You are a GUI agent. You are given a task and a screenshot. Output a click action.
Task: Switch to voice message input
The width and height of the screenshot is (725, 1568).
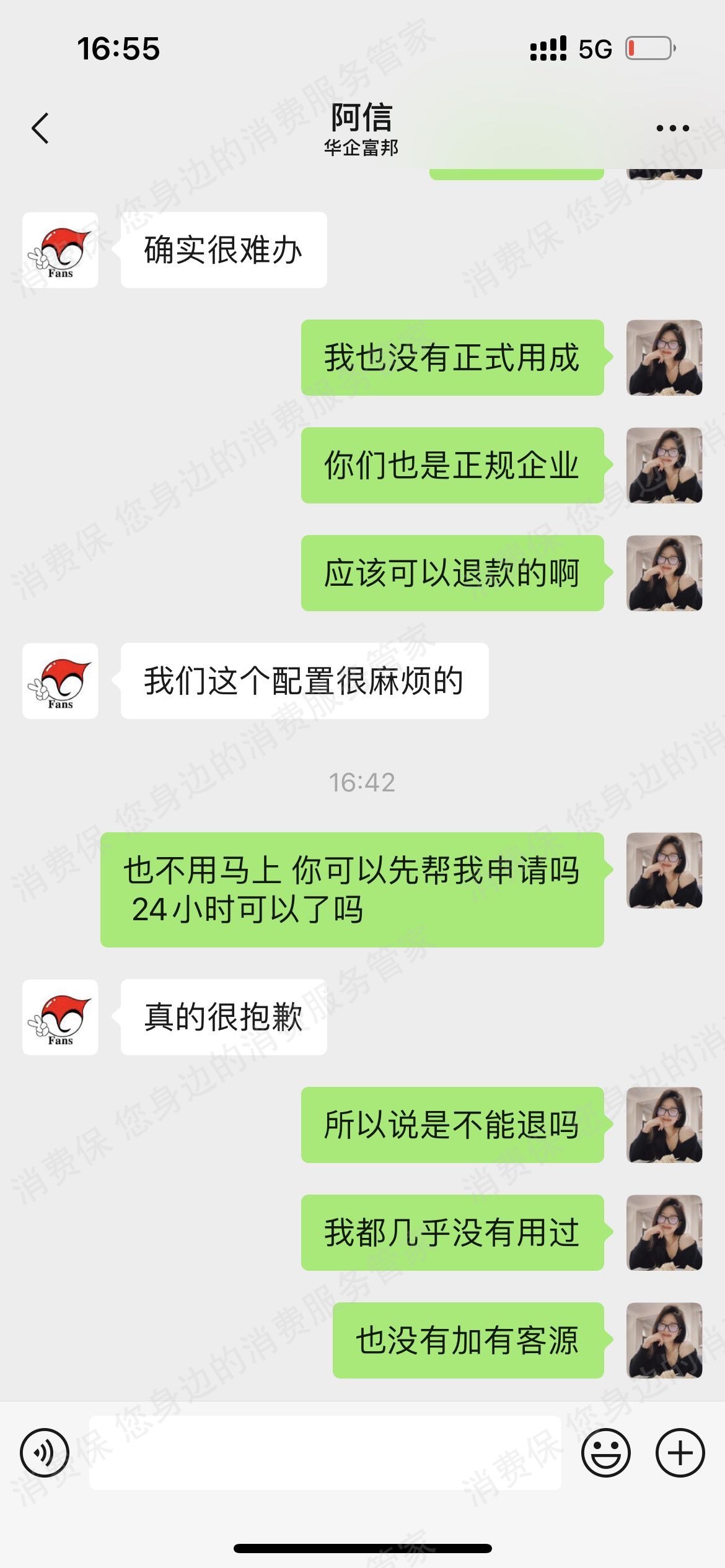(45, 1453)
